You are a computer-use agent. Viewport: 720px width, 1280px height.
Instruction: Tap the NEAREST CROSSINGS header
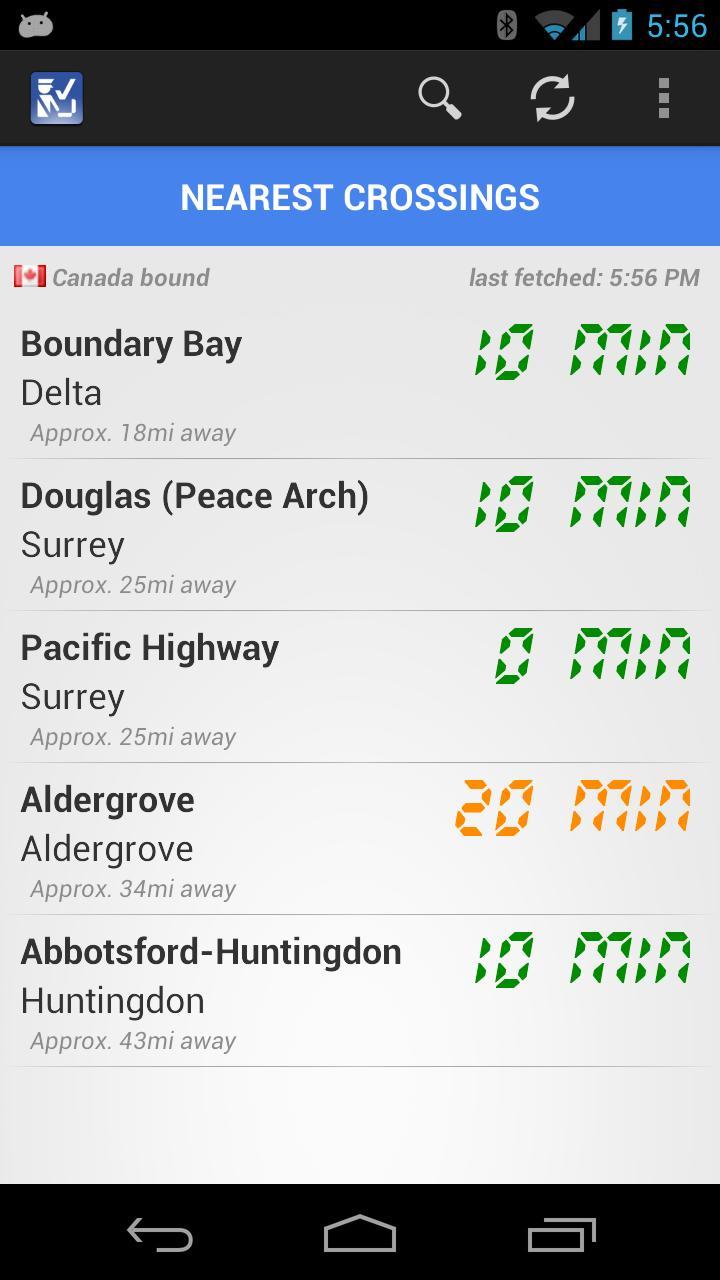pyautogui.click(x=360, y=197)
